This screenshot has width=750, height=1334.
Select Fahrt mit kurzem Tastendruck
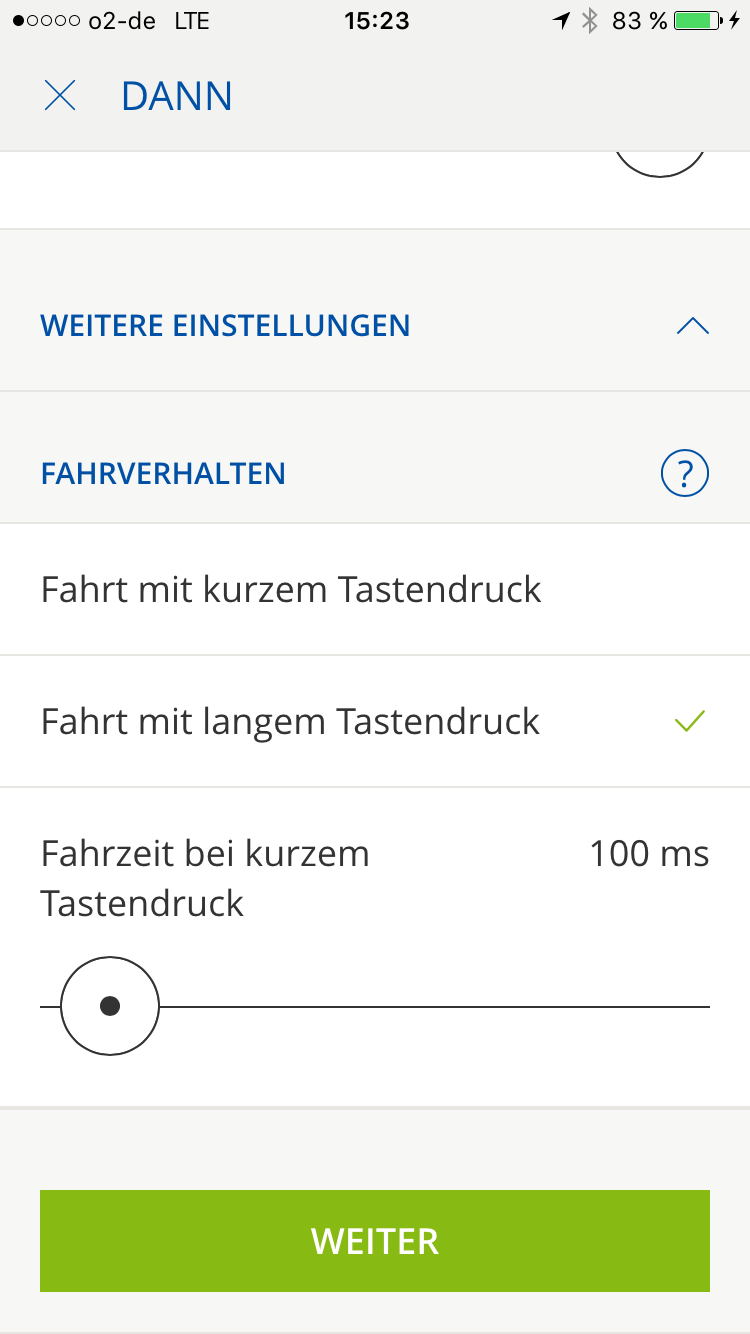[375, 589]
